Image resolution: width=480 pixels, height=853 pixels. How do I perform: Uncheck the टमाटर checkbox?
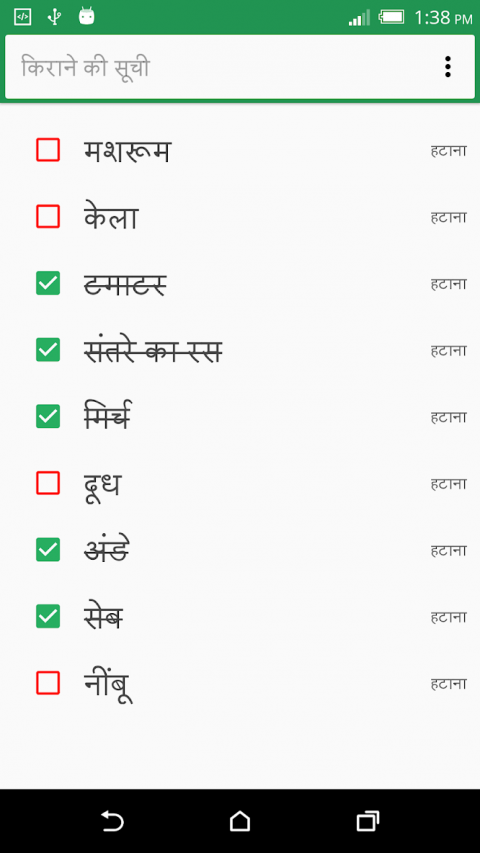[48, 283]
